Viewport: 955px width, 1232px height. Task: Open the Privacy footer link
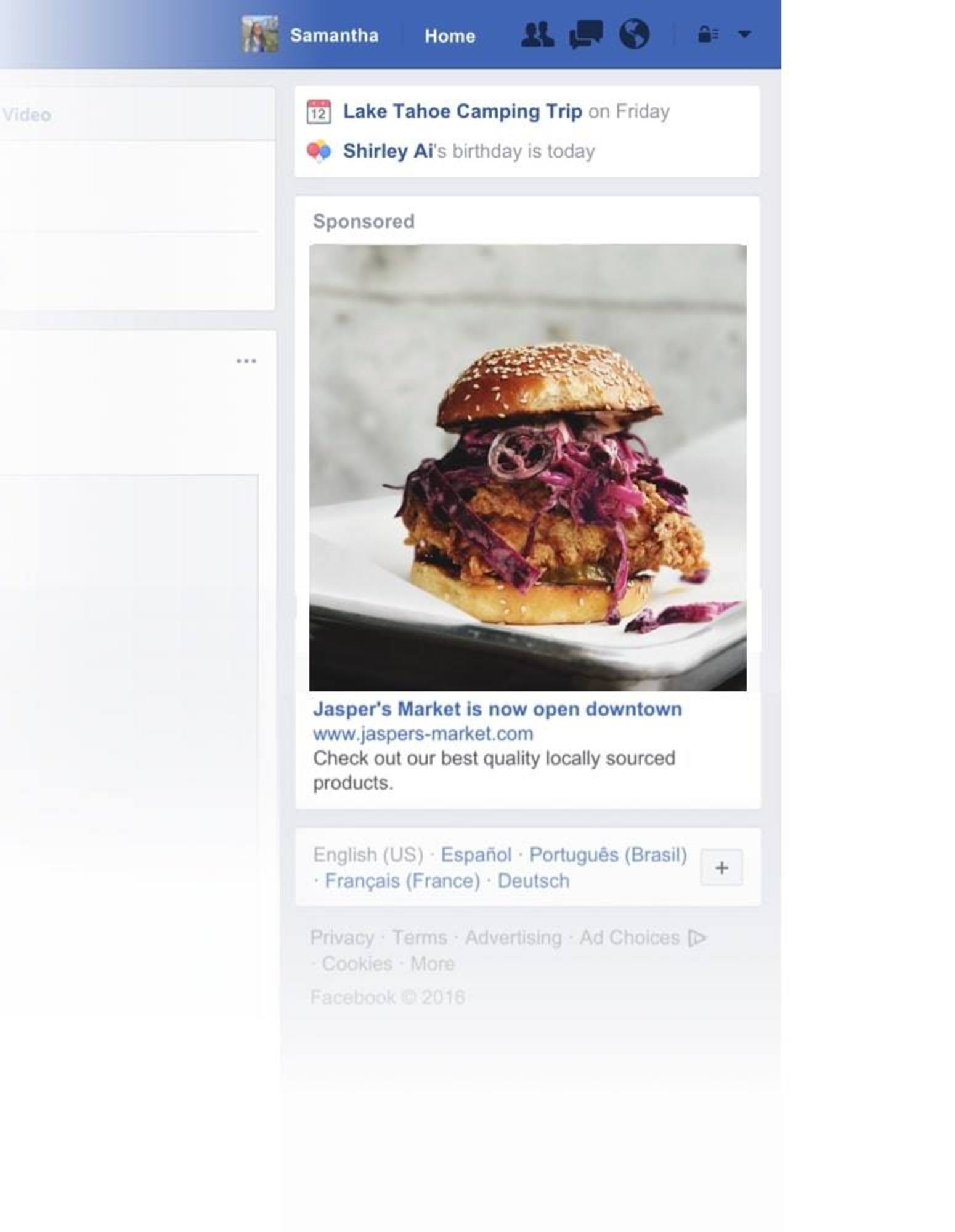click(x=341, y=937)
